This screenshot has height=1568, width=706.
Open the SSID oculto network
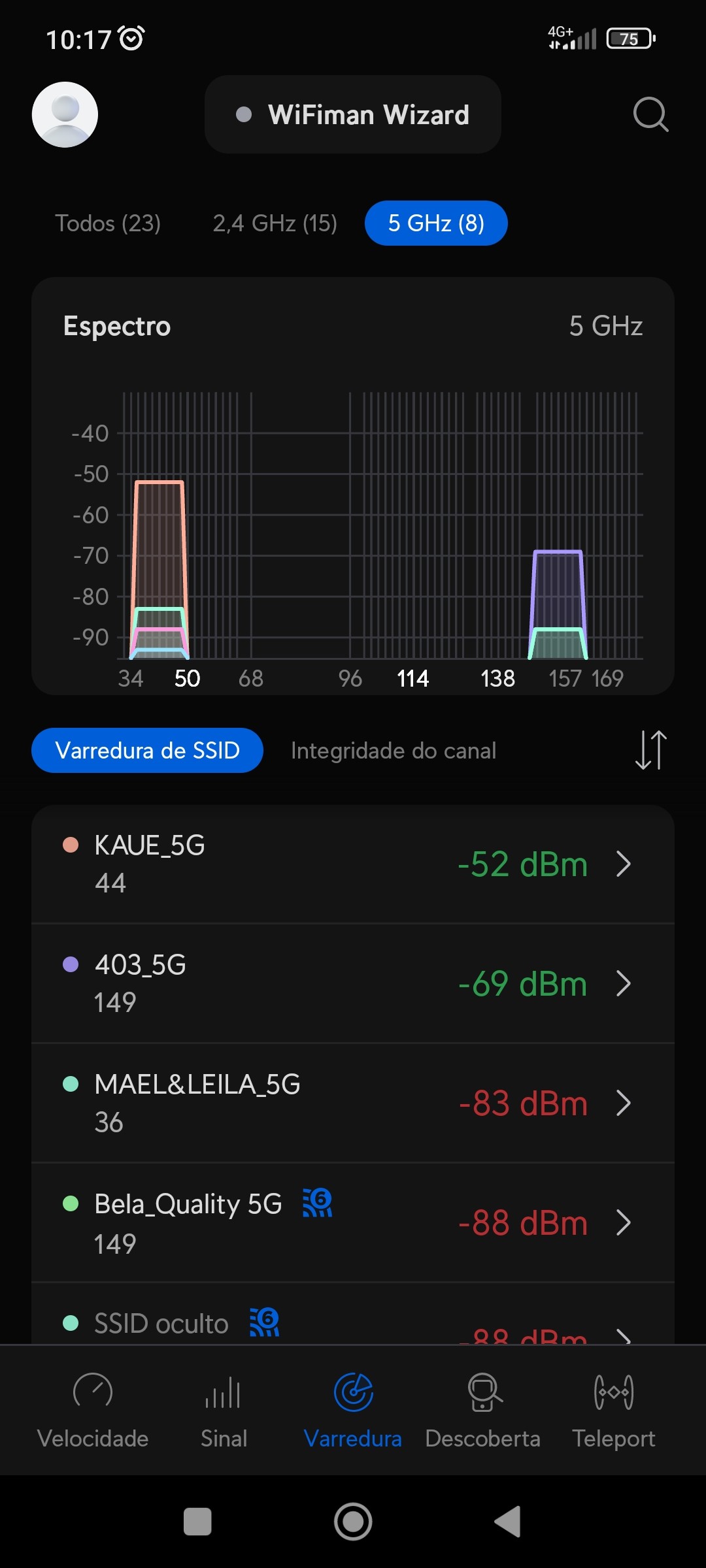(353, 1323)
